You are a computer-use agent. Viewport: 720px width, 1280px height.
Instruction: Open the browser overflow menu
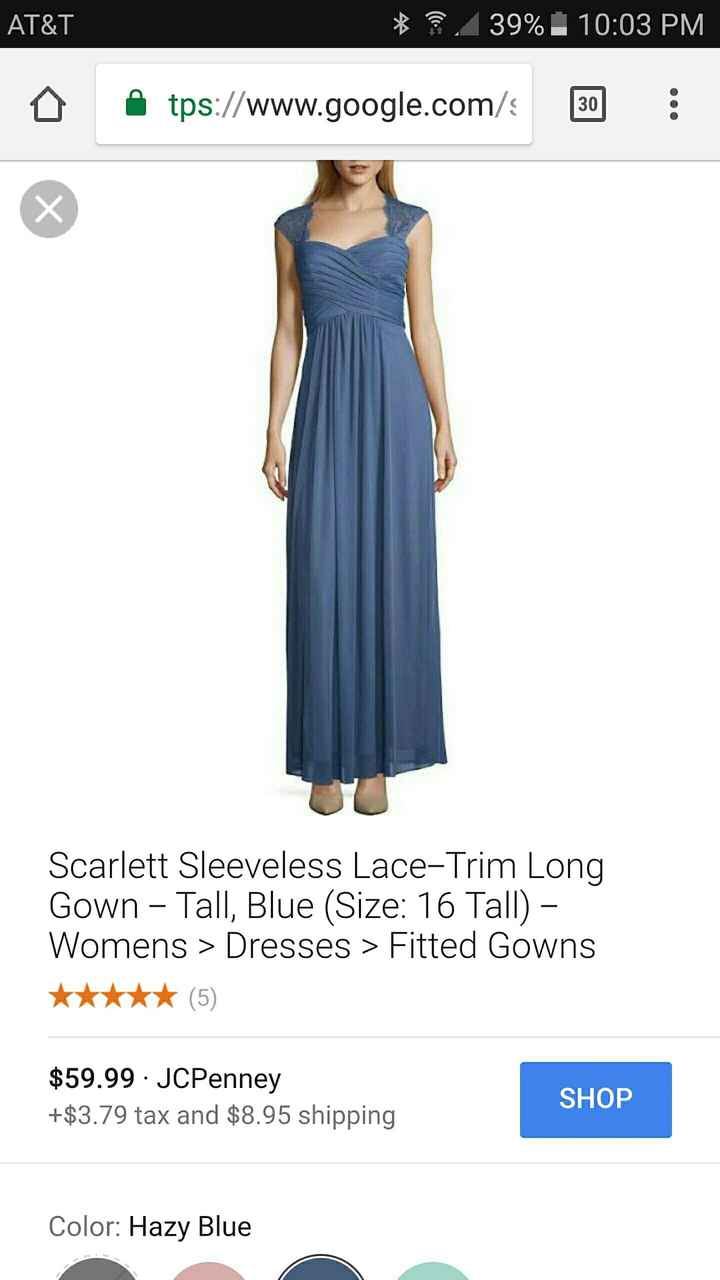pyautogui.click(x=674, y=104)
